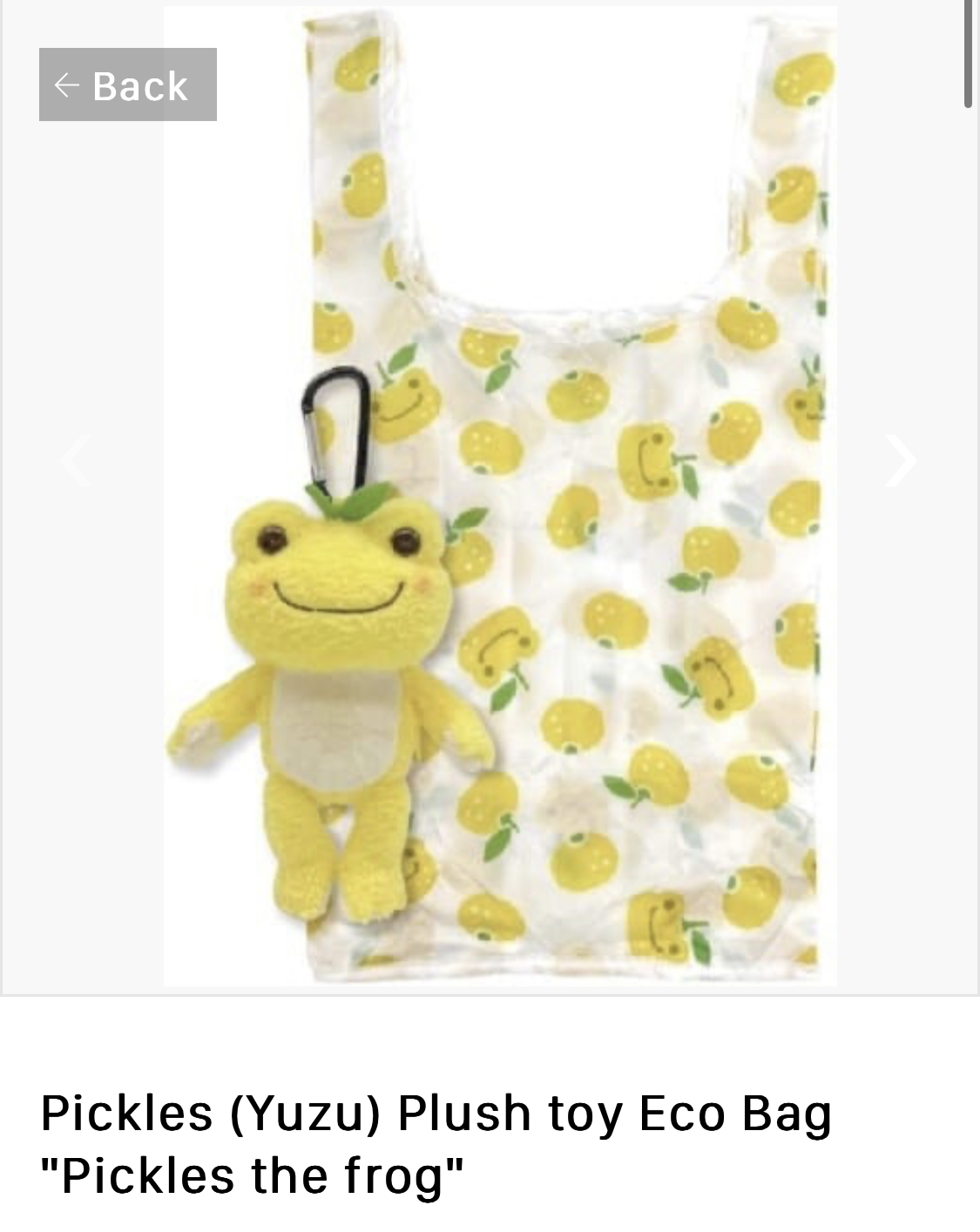Show the previous product image
Screen dimensions: 980x1232
coord(76,460)
